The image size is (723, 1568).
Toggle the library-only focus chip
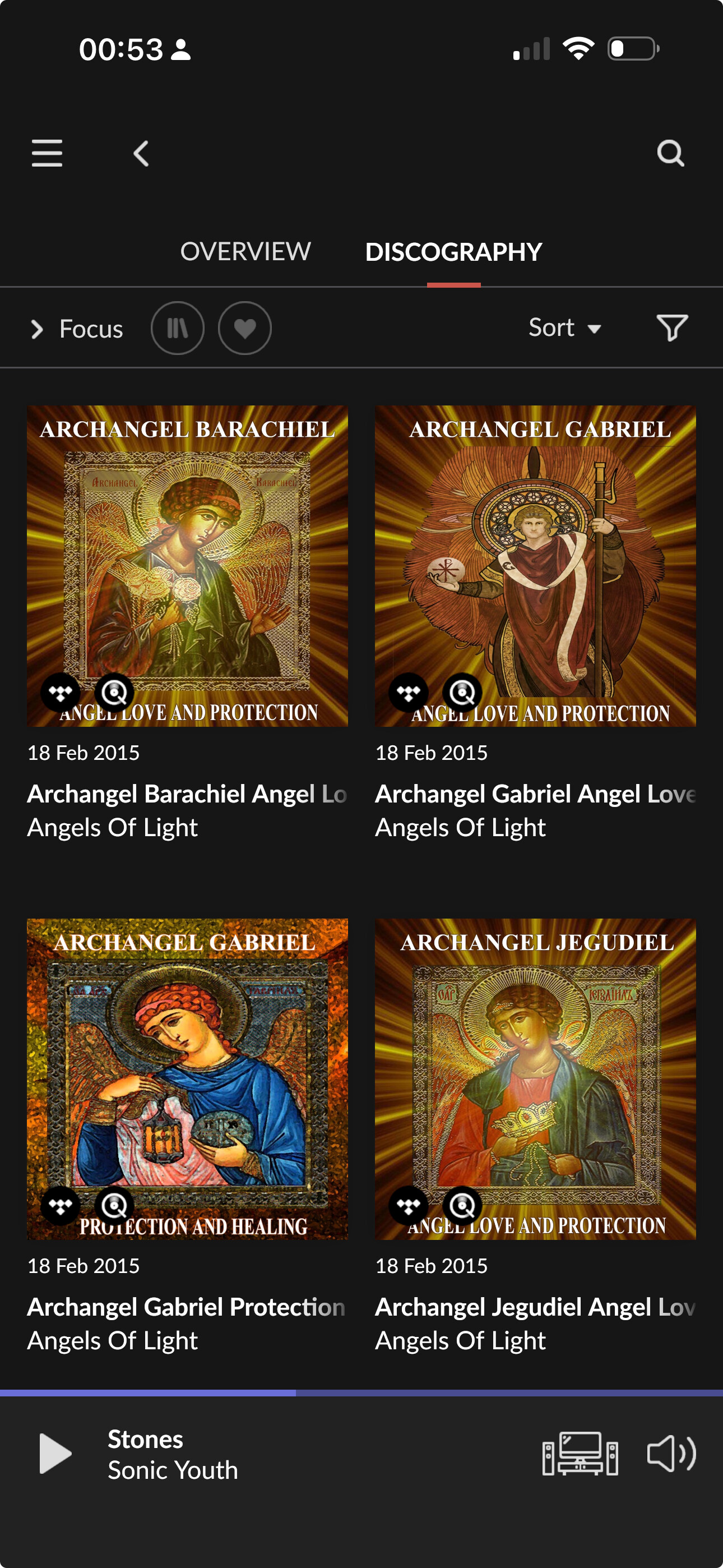tap(177, 329)
